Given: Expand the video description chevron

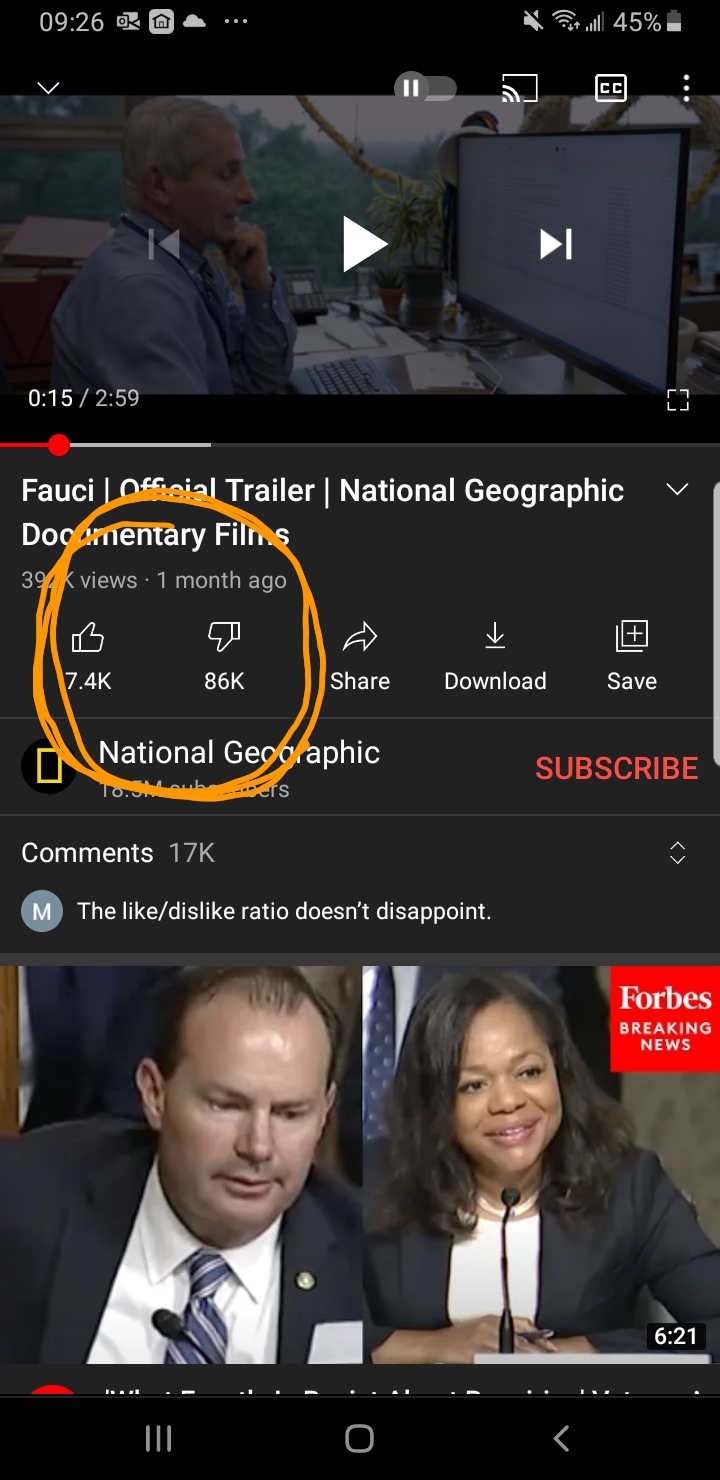Looking at the screenshot, I should (x=677, y=490).
